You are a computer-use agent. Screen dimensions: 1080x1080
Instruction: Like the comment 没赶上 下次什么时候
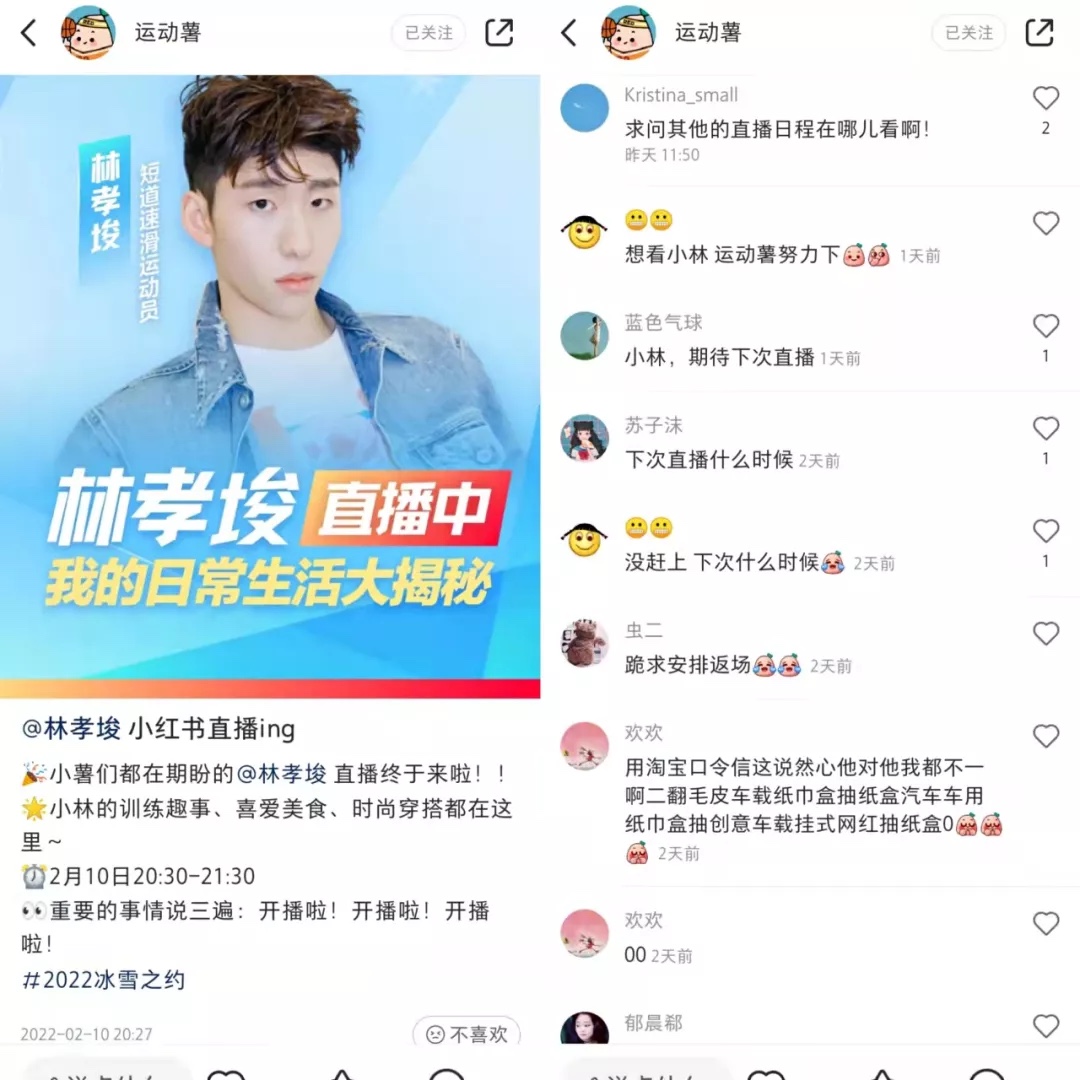1045,530
